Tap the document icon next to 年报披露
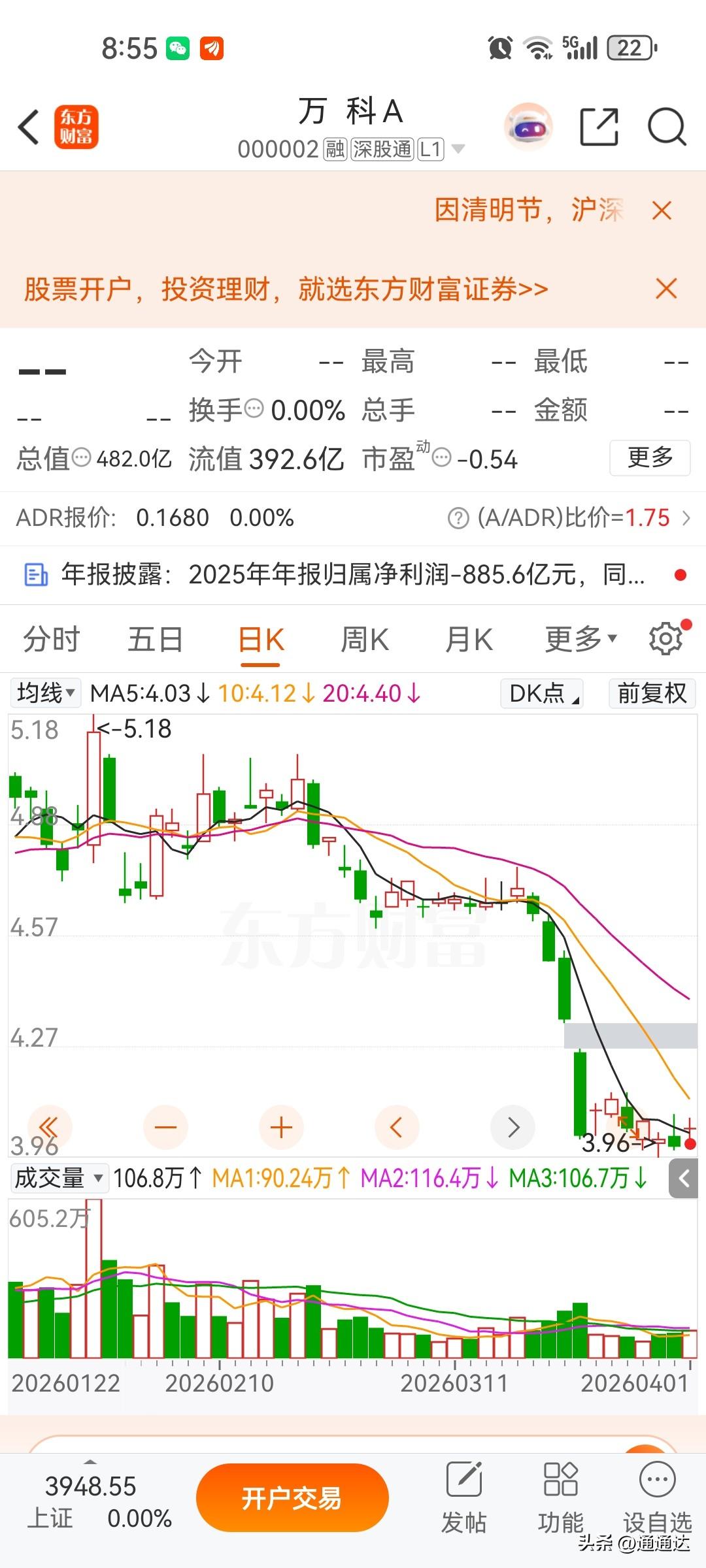This screenshot has height=1568, width=706. (x=35, y=572)
